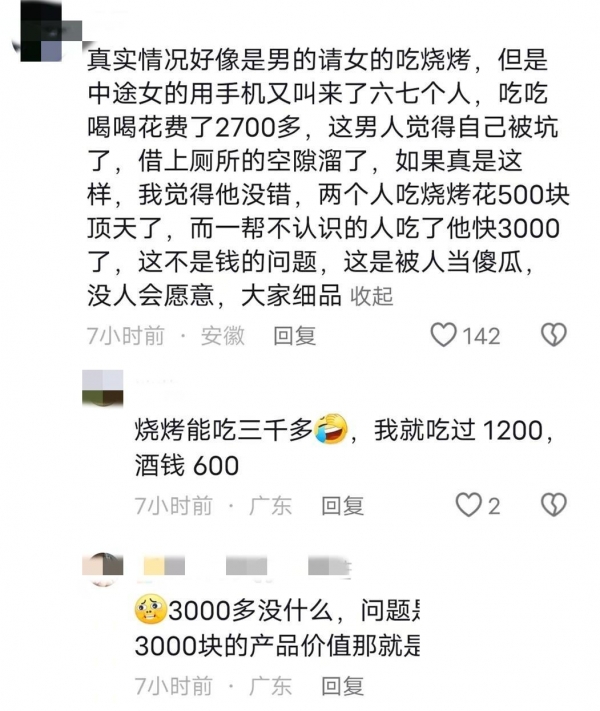The height and width of the screenshot is (711, 600).
Task: Reply to the 烧烤能吃三千多 comment
Action: click(342, 506)
